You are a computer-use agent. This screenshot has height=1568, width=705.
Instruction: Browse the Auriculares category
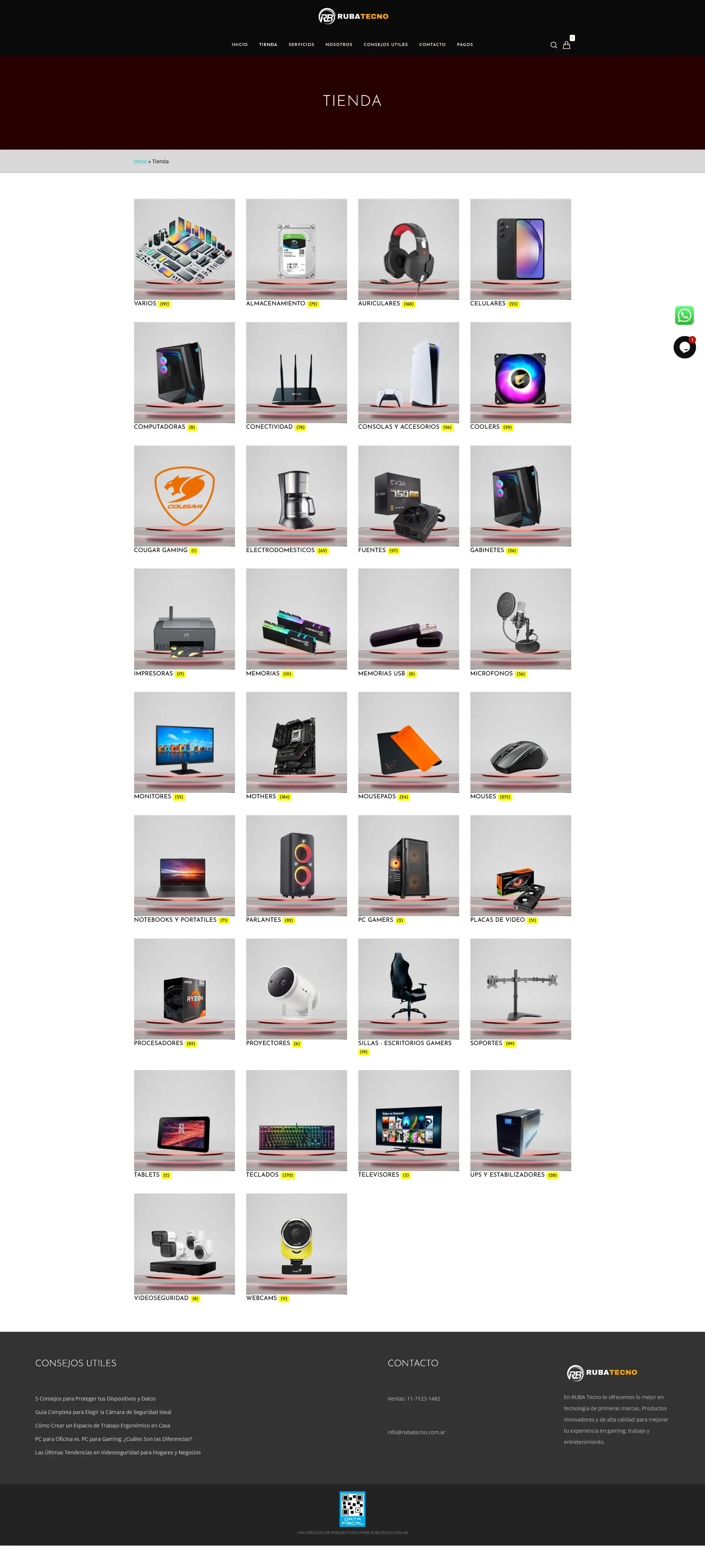408,250
